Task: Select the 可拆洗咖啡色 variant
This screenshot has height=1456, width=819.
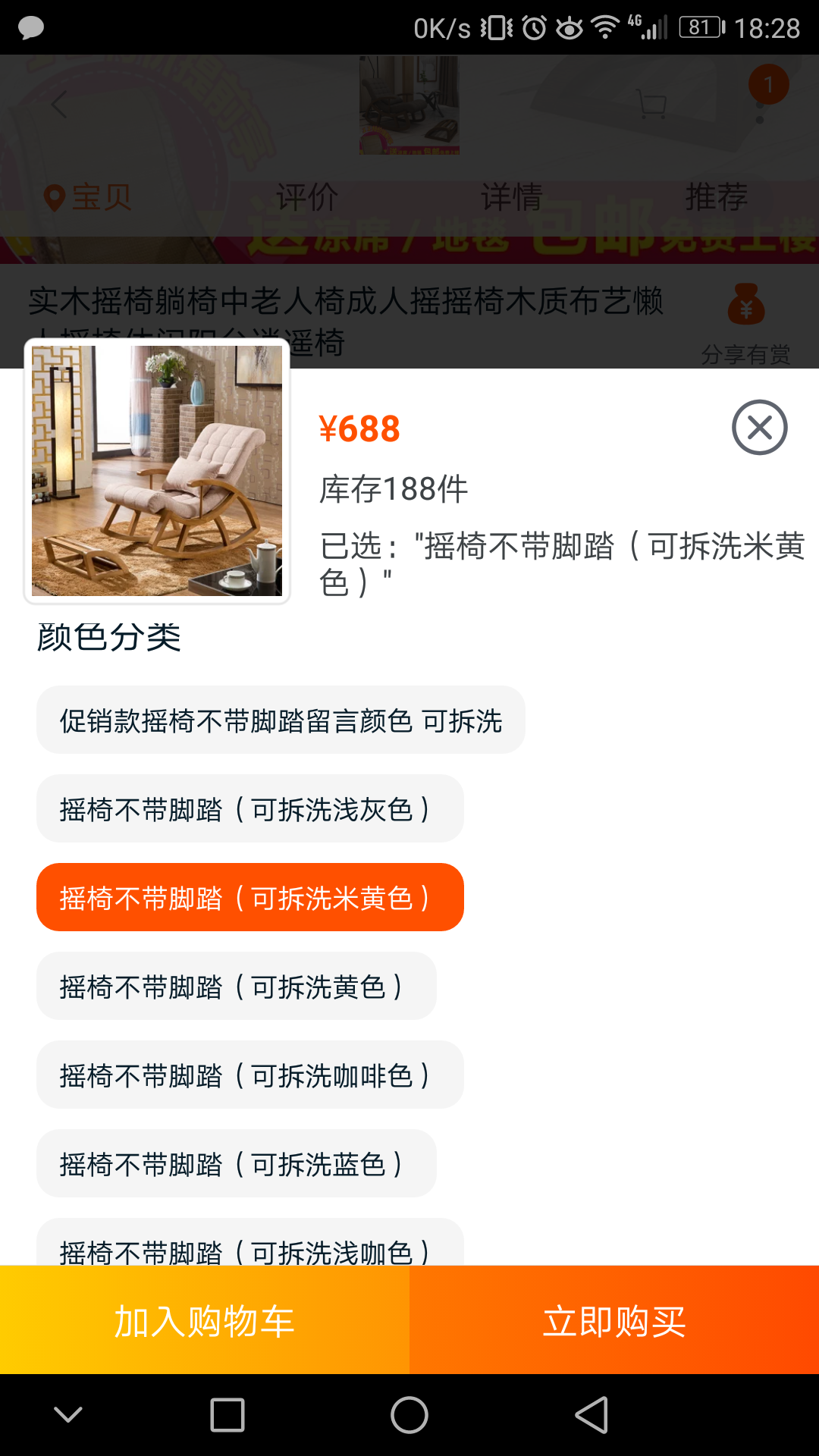Action: (x=249, y=1075)
